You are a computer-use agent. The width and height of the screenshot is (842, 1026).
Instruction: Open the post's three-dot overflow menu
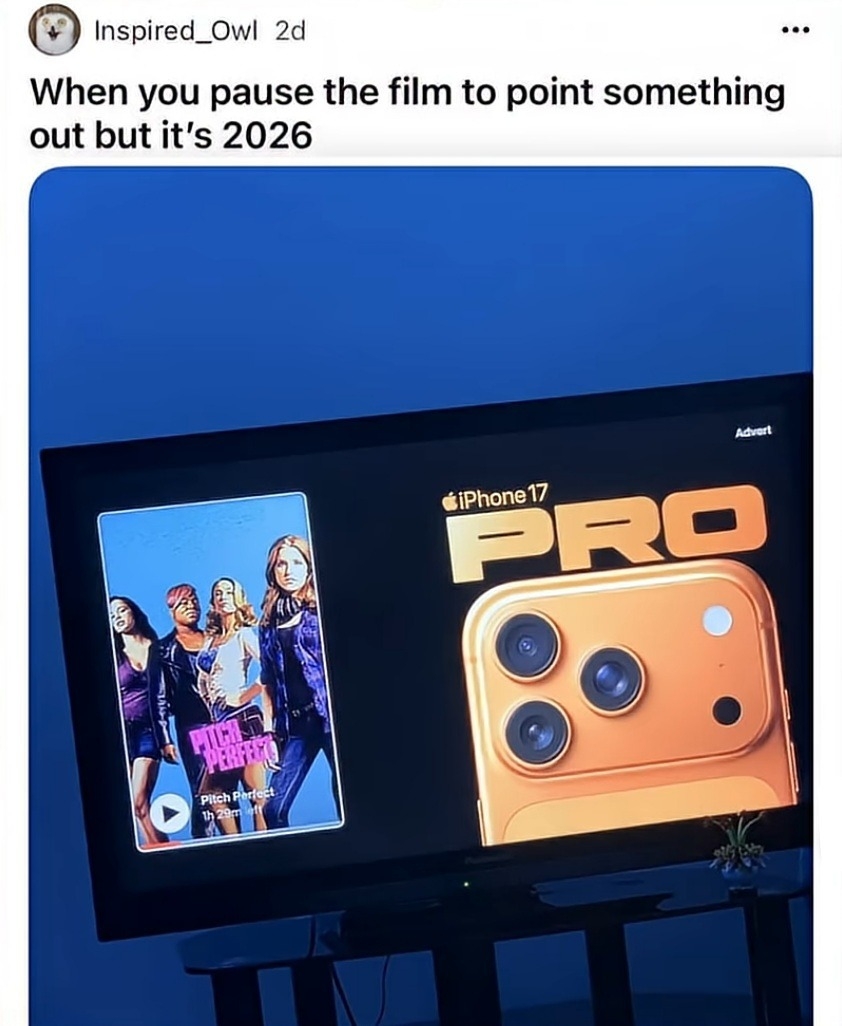tap(796, 30)
